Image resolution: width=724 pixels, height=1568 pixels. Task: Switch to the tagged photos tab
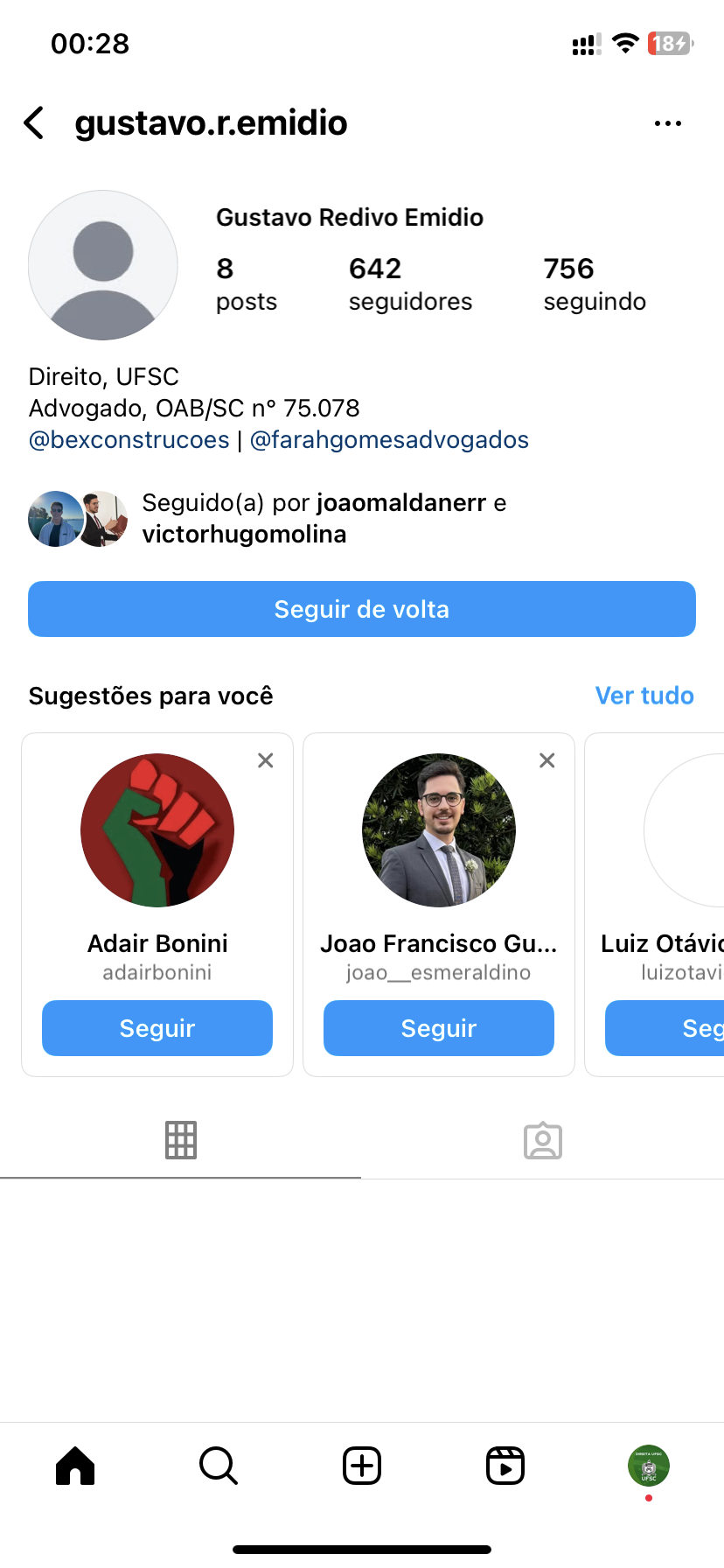543,1140
